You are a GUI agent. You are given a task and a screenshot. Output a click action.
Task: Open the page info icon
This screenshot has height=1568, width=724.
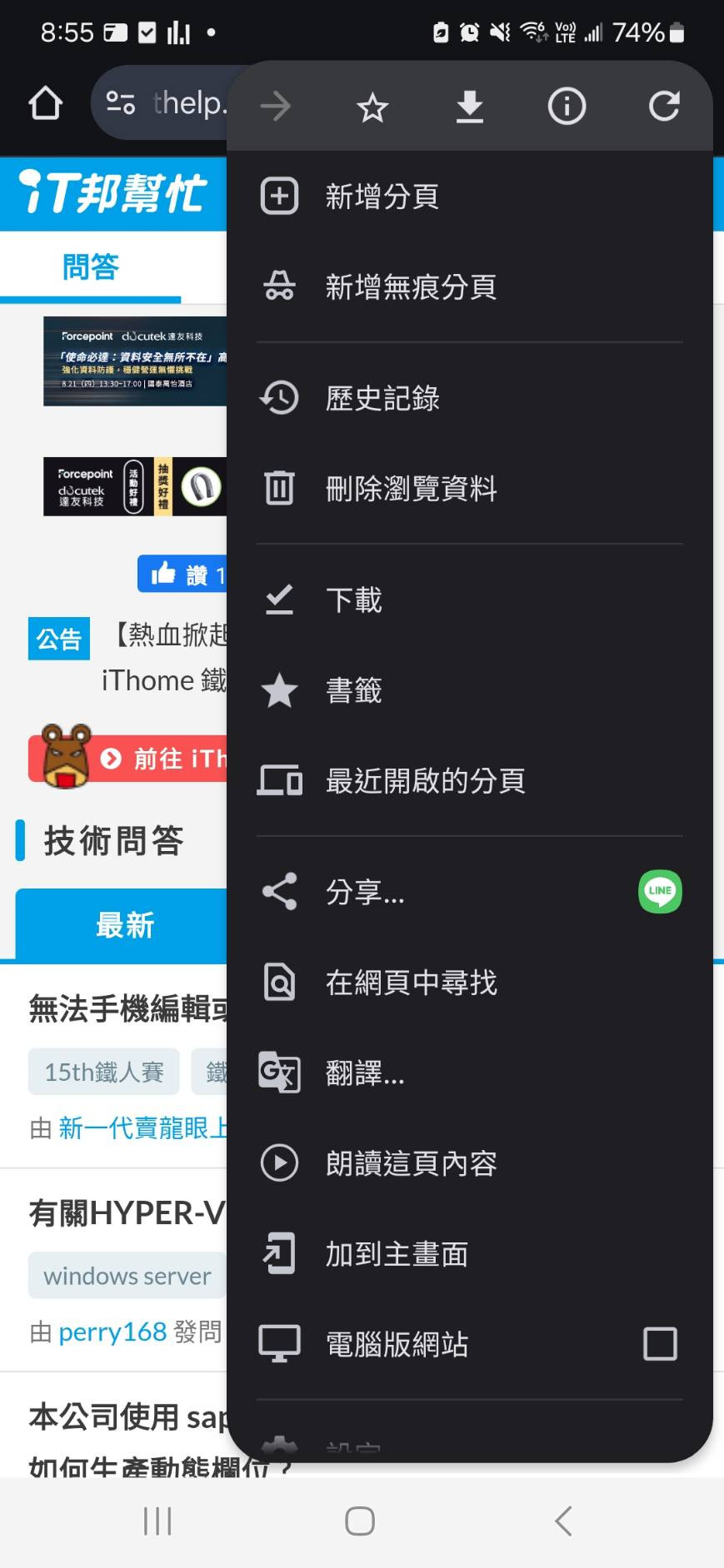[x=567, y=107]
